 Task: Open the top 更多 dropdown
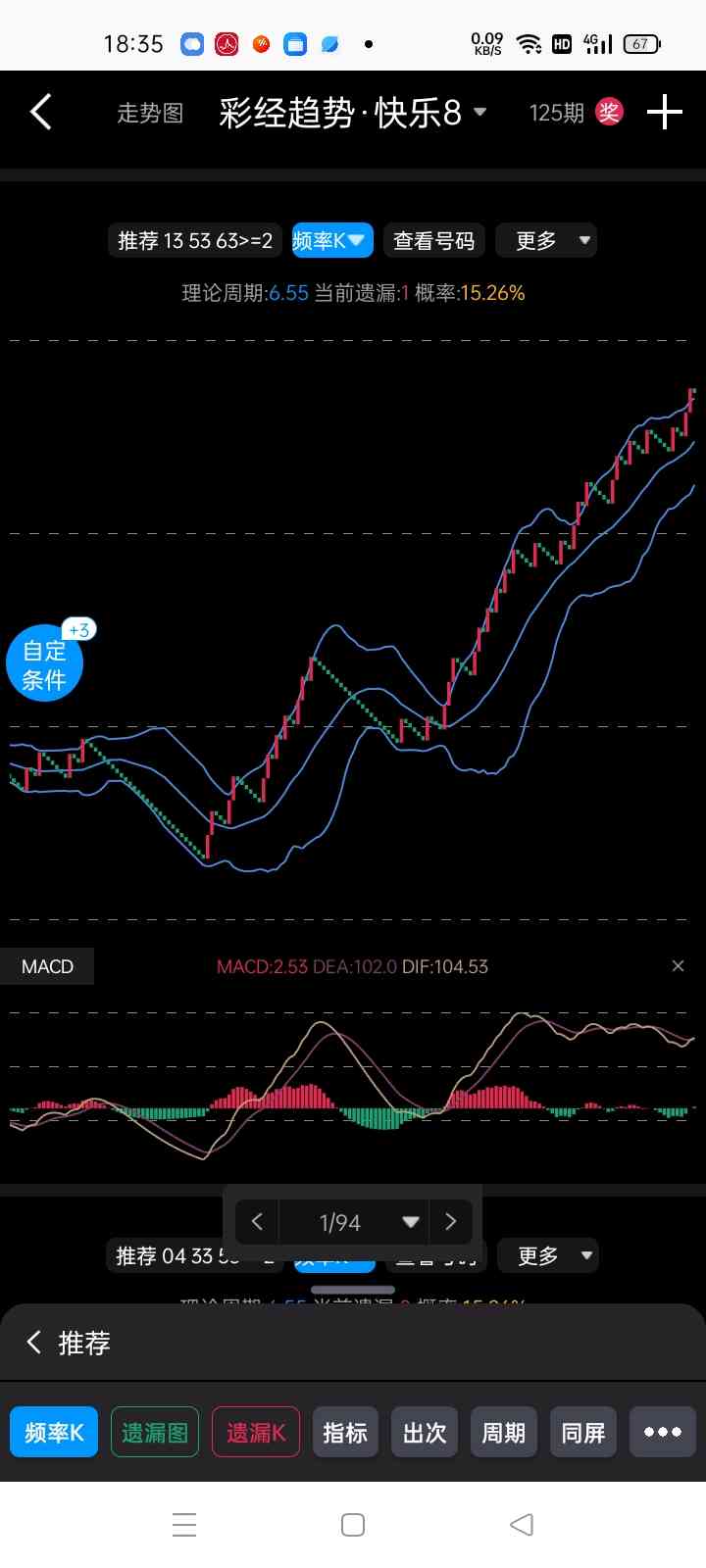click(546, 241)
